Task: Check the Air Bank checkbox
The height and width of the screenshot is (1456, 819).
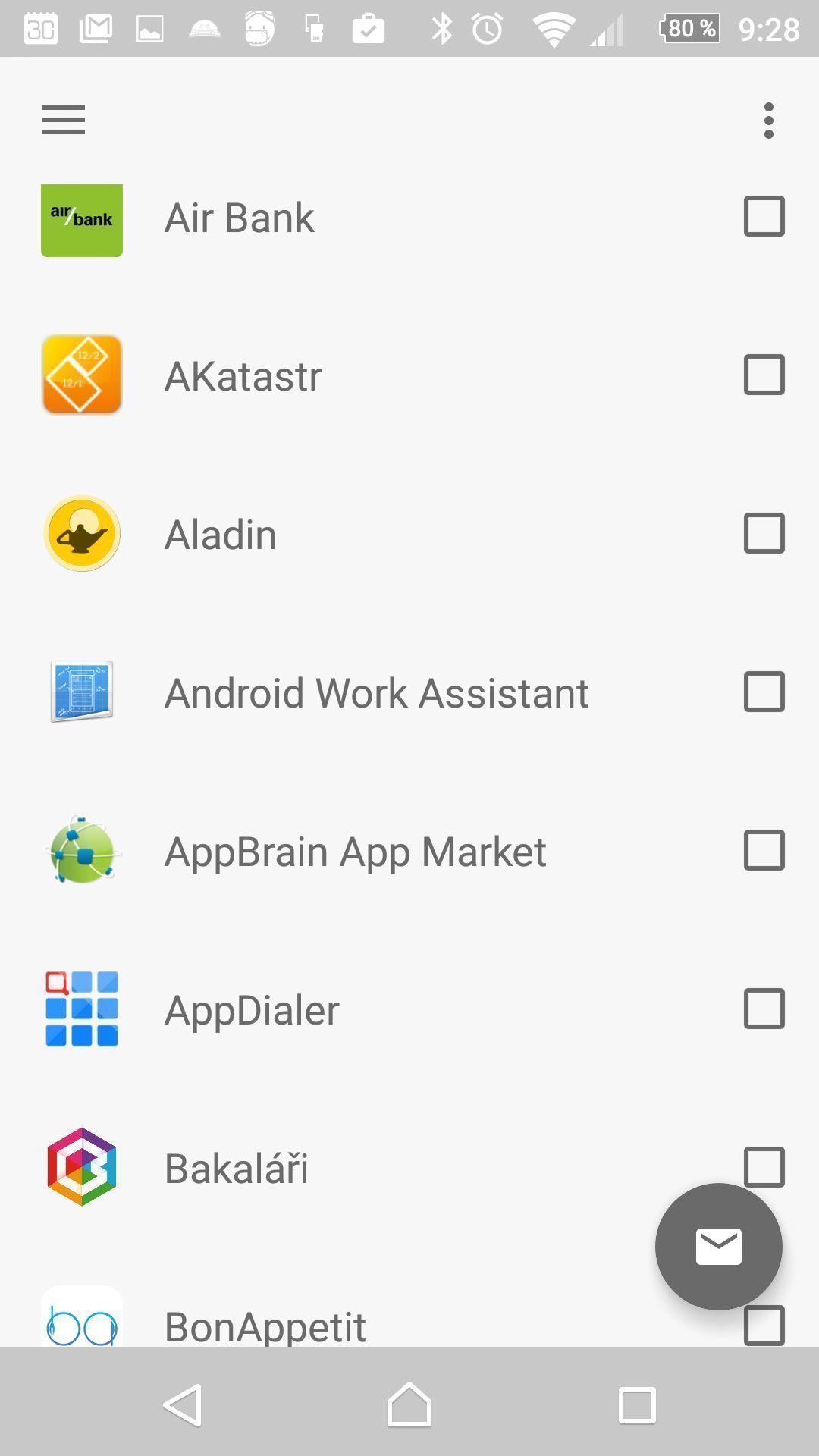Action: coord(764,217)
